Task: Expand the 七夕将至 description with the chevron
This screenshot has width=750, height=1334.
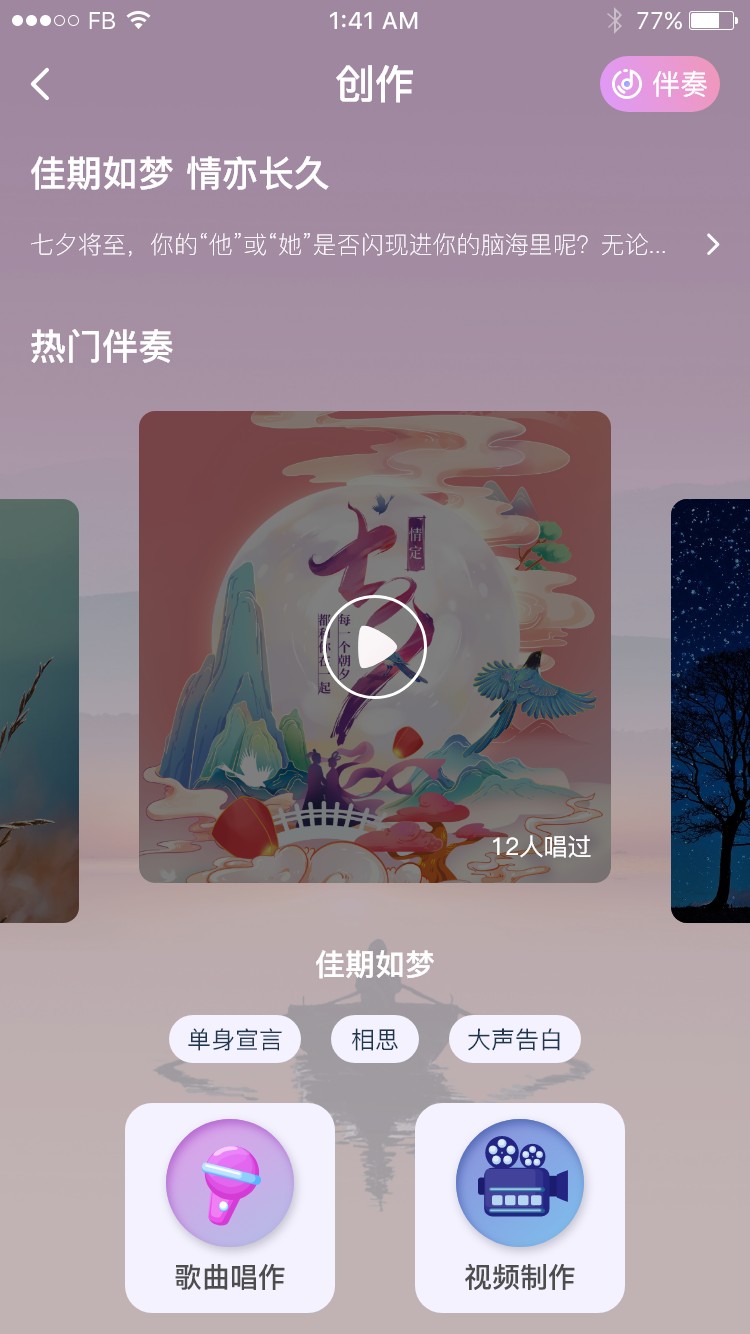Action: [712, 244]
